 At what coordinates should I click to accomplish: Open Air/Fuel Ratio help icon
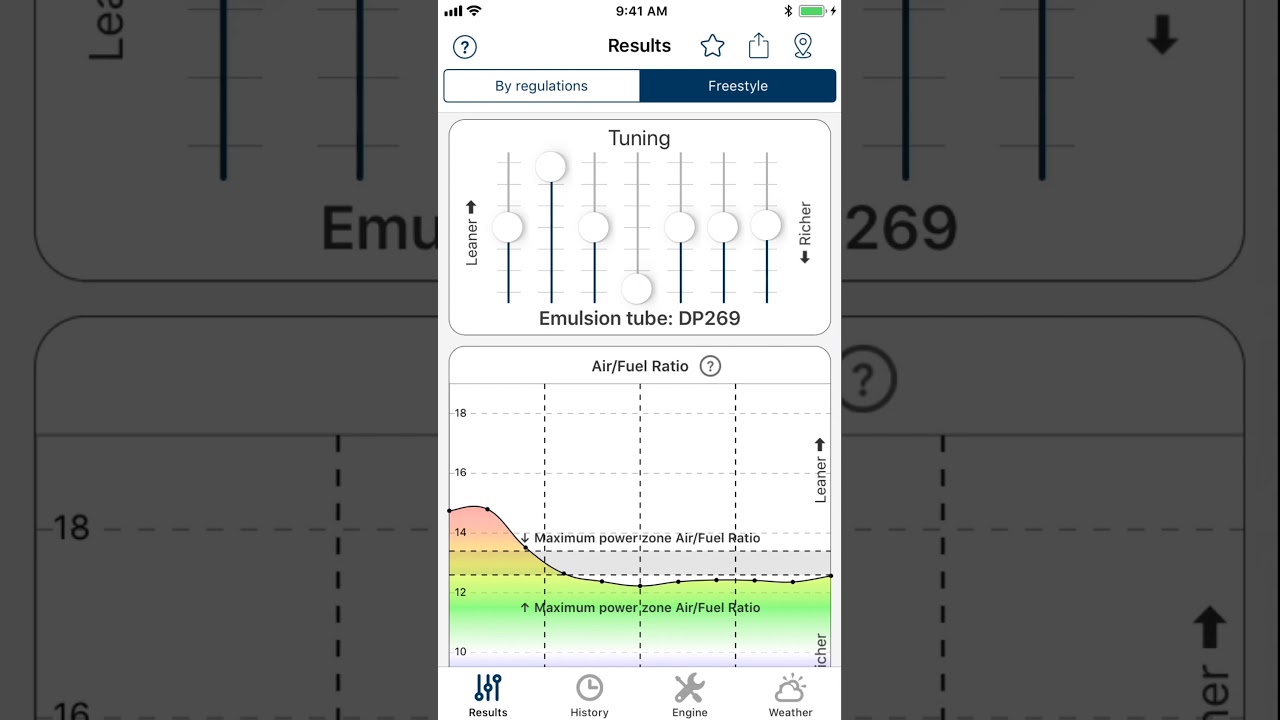710,366
